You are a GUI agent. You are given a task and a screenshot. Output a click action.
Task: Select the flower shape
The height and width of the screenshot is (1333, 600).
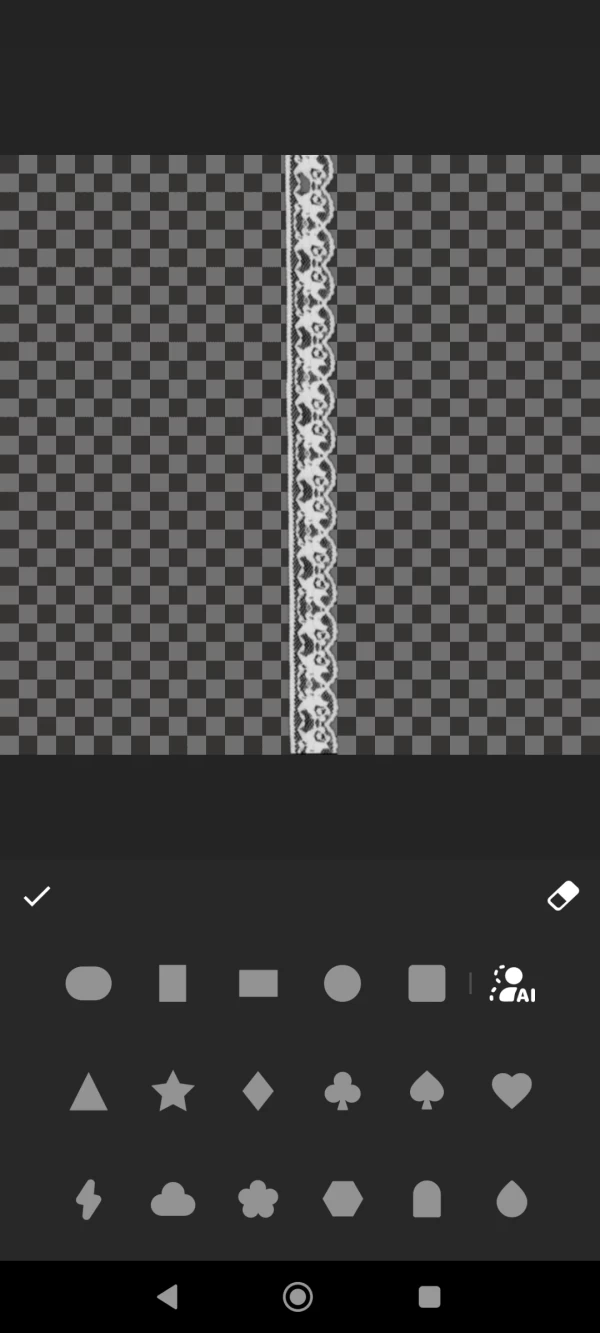click(258, 1198)
